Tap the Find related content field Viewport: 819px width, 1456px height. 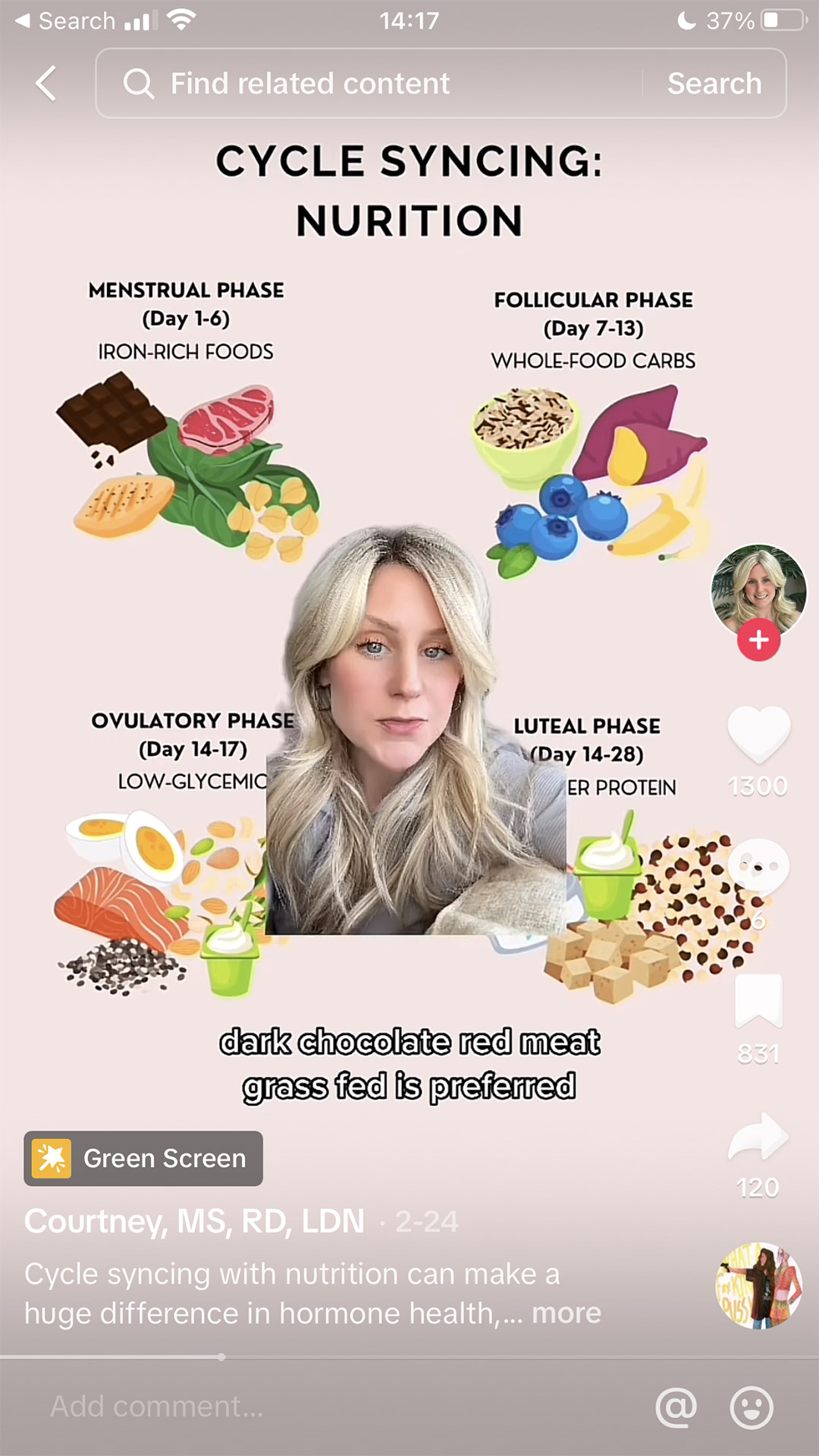pos(369,83)
